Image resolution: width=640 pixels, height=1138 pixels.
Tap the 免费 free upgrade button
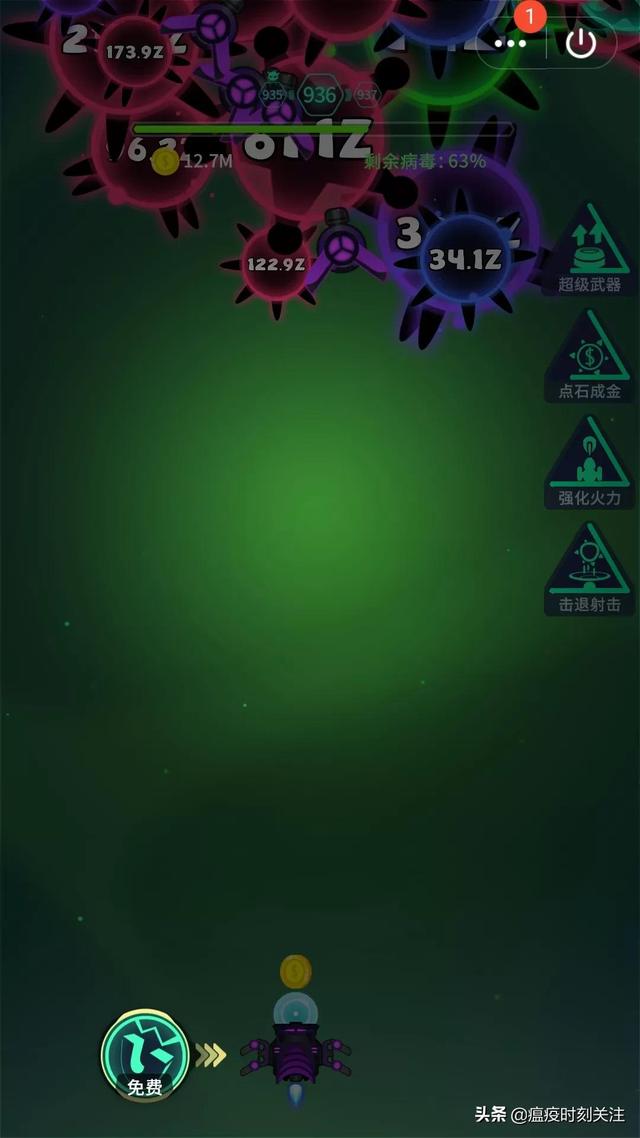[x=145, y=1055]
